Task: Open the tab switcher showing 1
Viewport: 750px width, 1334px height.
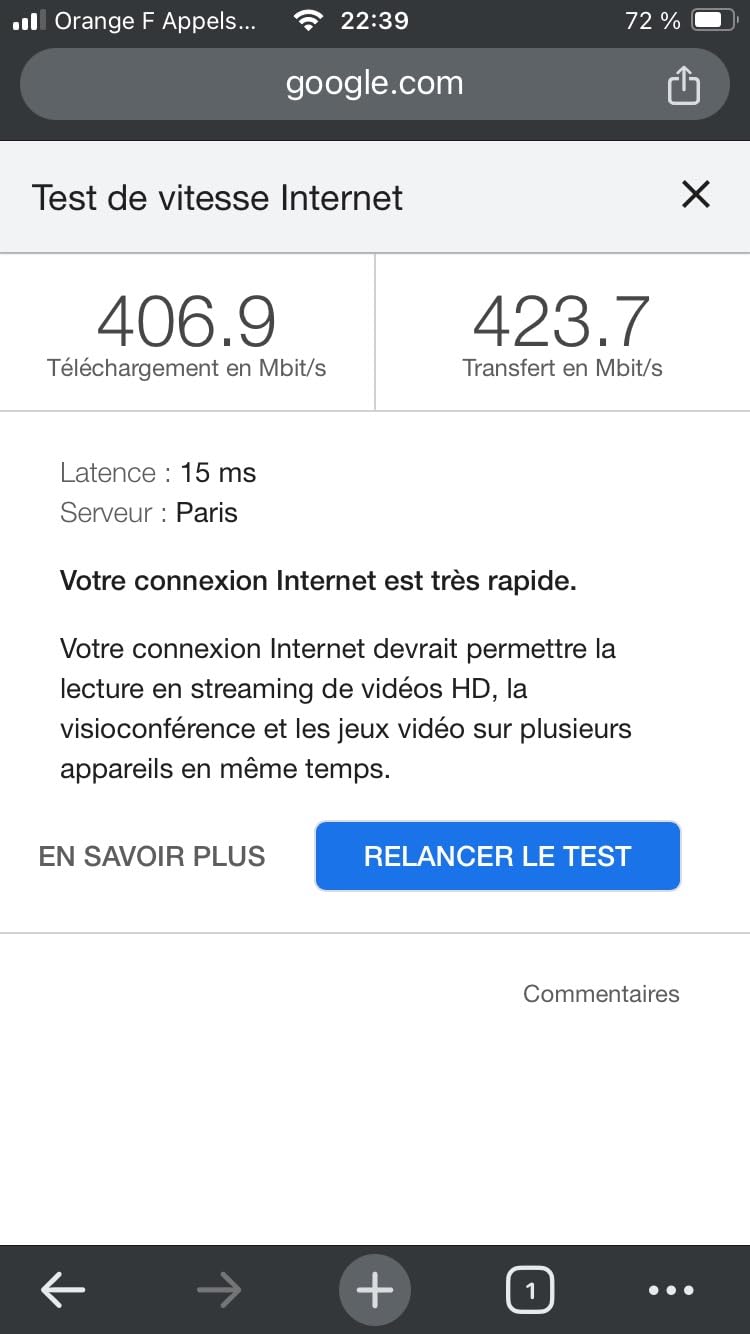Action: tap(530, 1290)
